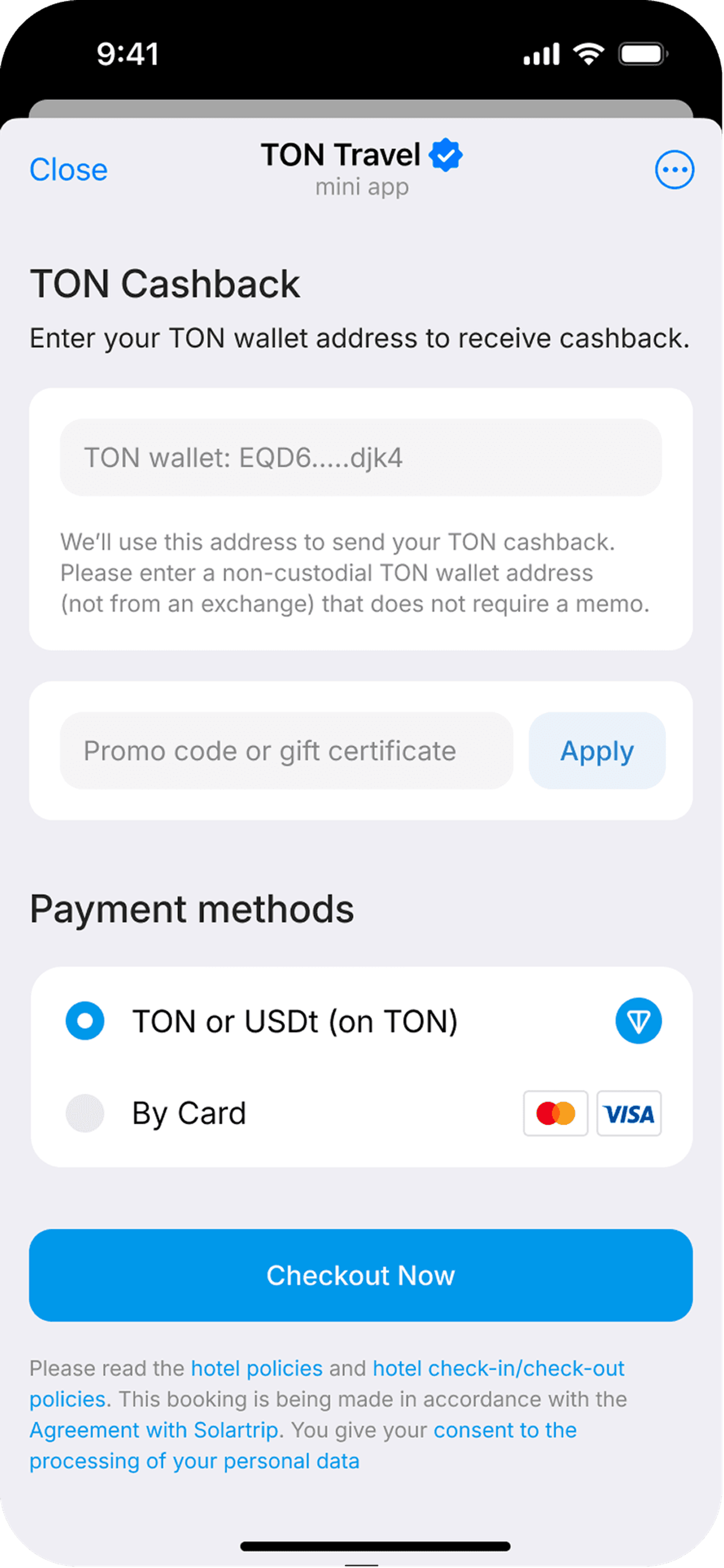724x1568 pixels.
Task: Choose the By Card payment option
Action: pyautogui.click(x=85, y=1113)
